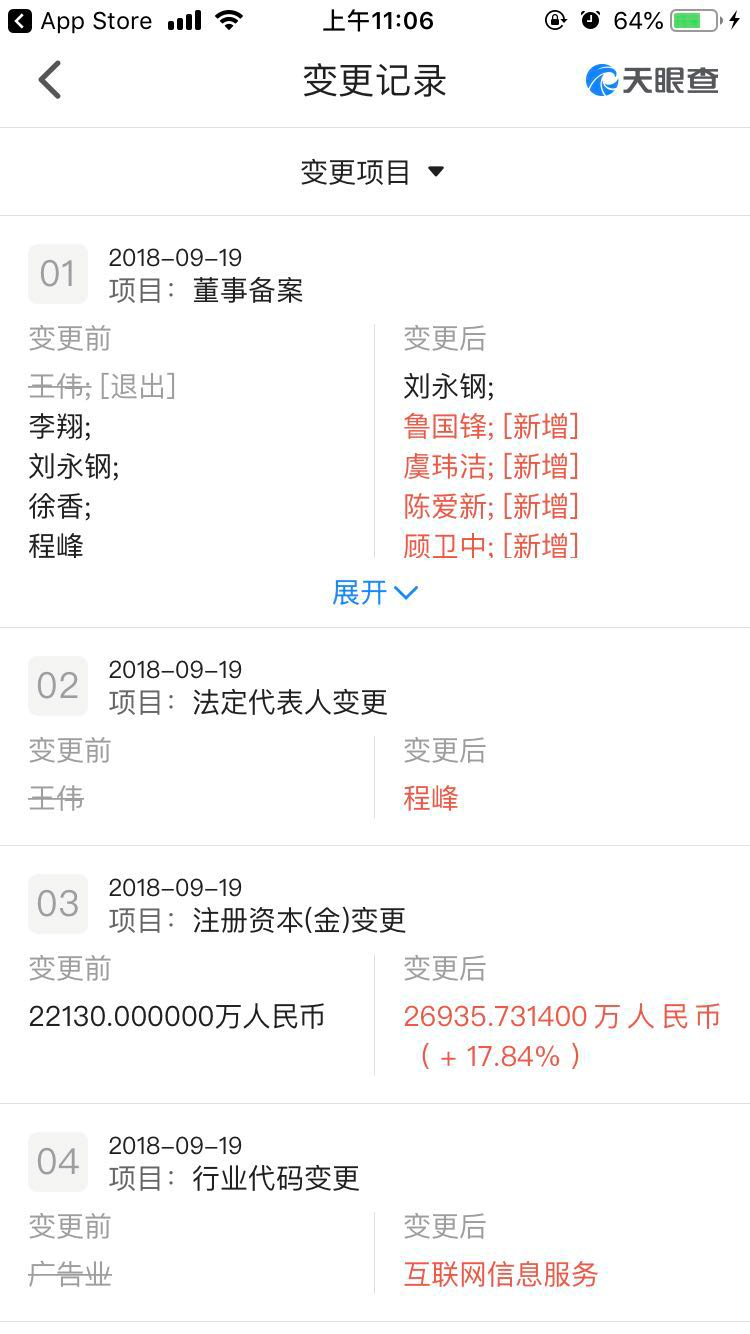The width and height of the screenshot is (750, 1334).
Task: Tap the alarm clock icon in status bar
Action: 590,18
